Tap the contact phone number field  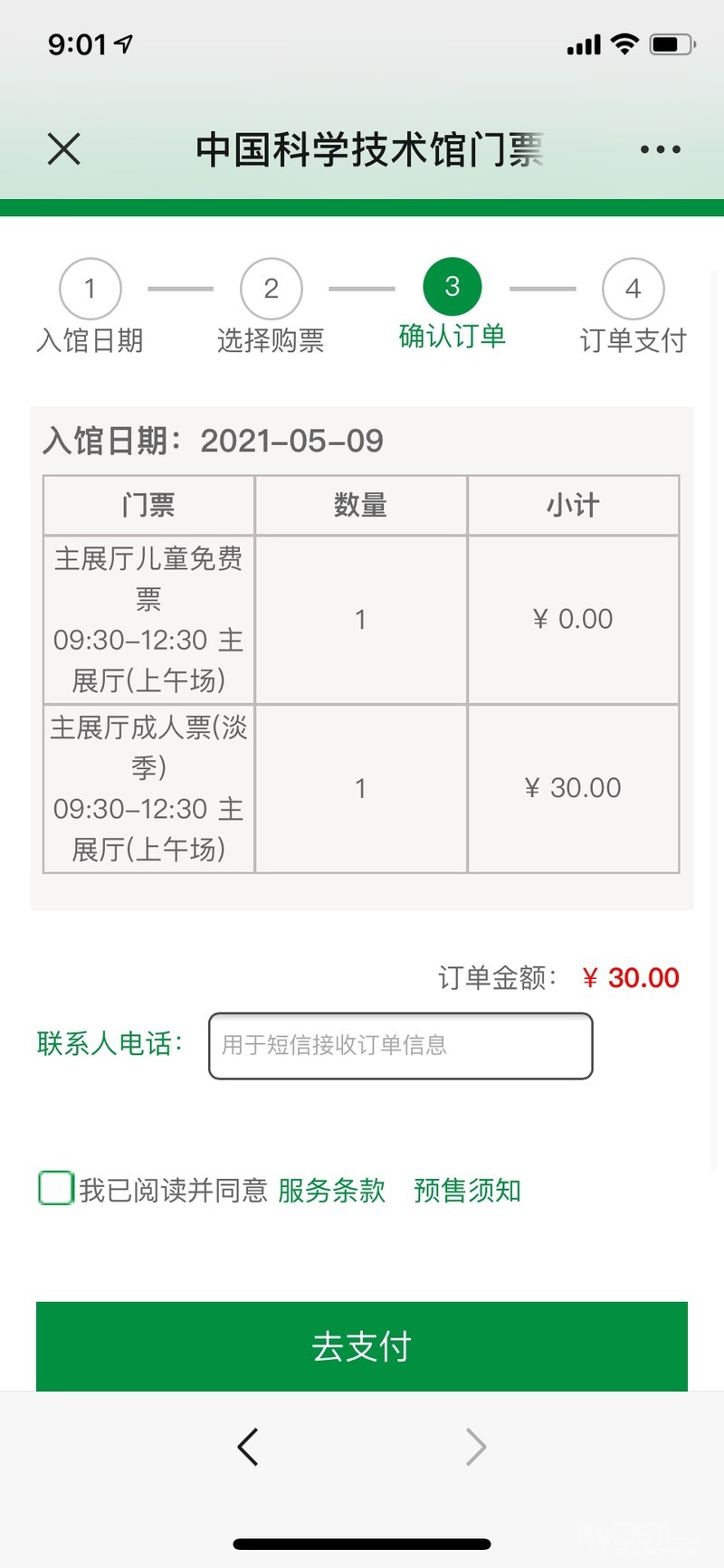click(x=400, y=1046)
